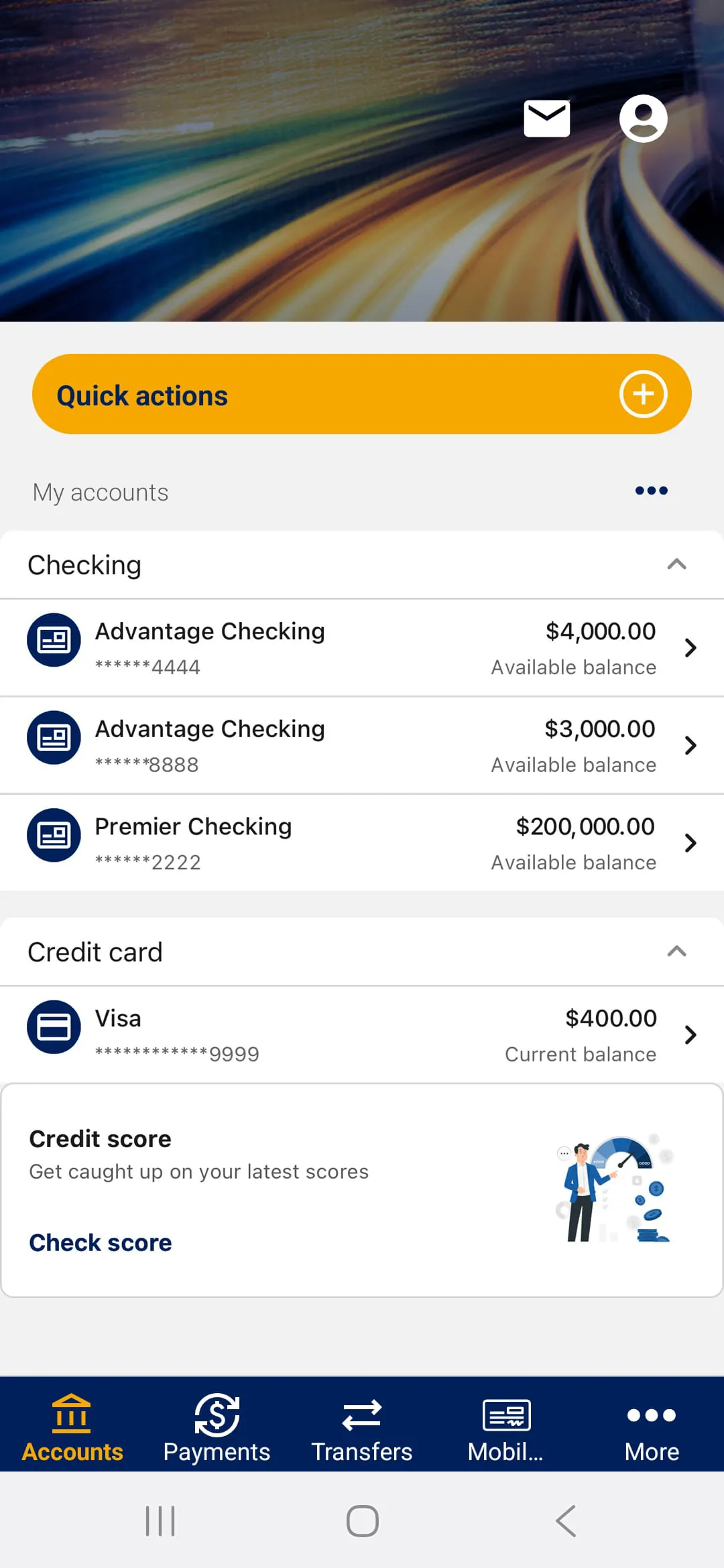Screen dimensions: 724x1568
Task: Collapse the Checking section
Action: click(678, 565)
